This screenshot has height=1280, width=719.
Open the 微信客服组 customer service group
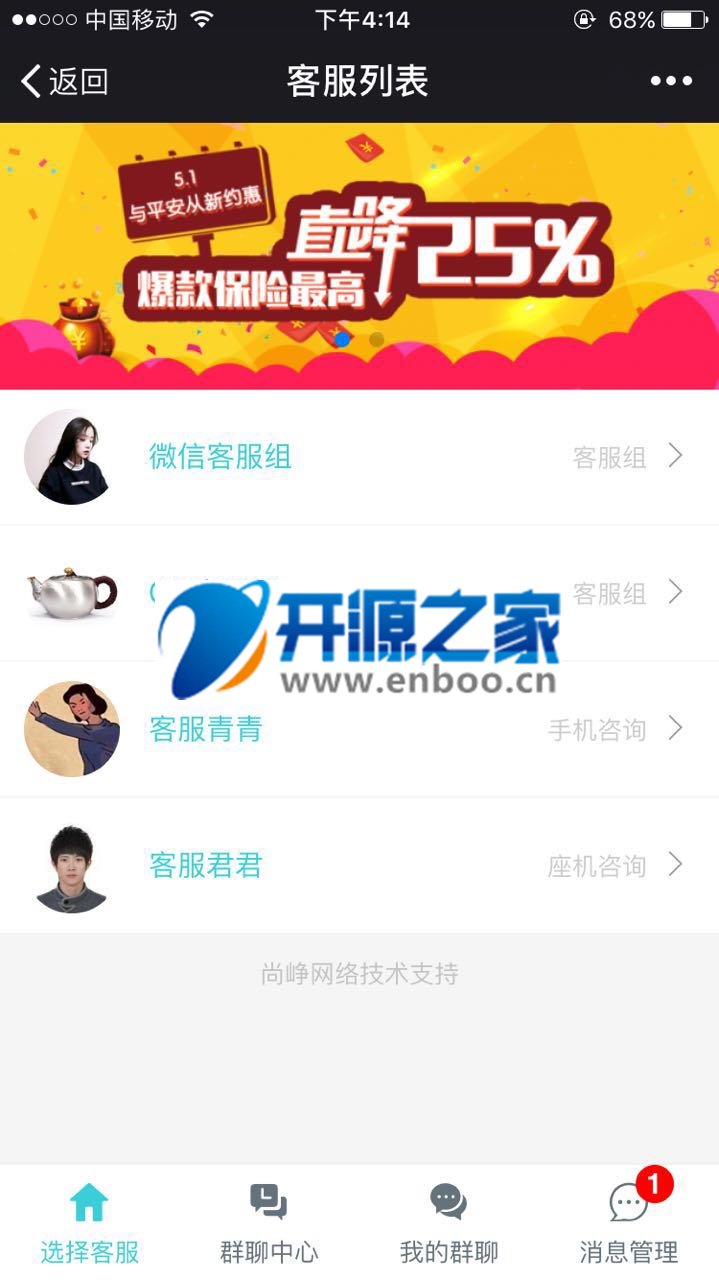pyautogui.click(x=359, y=457)
